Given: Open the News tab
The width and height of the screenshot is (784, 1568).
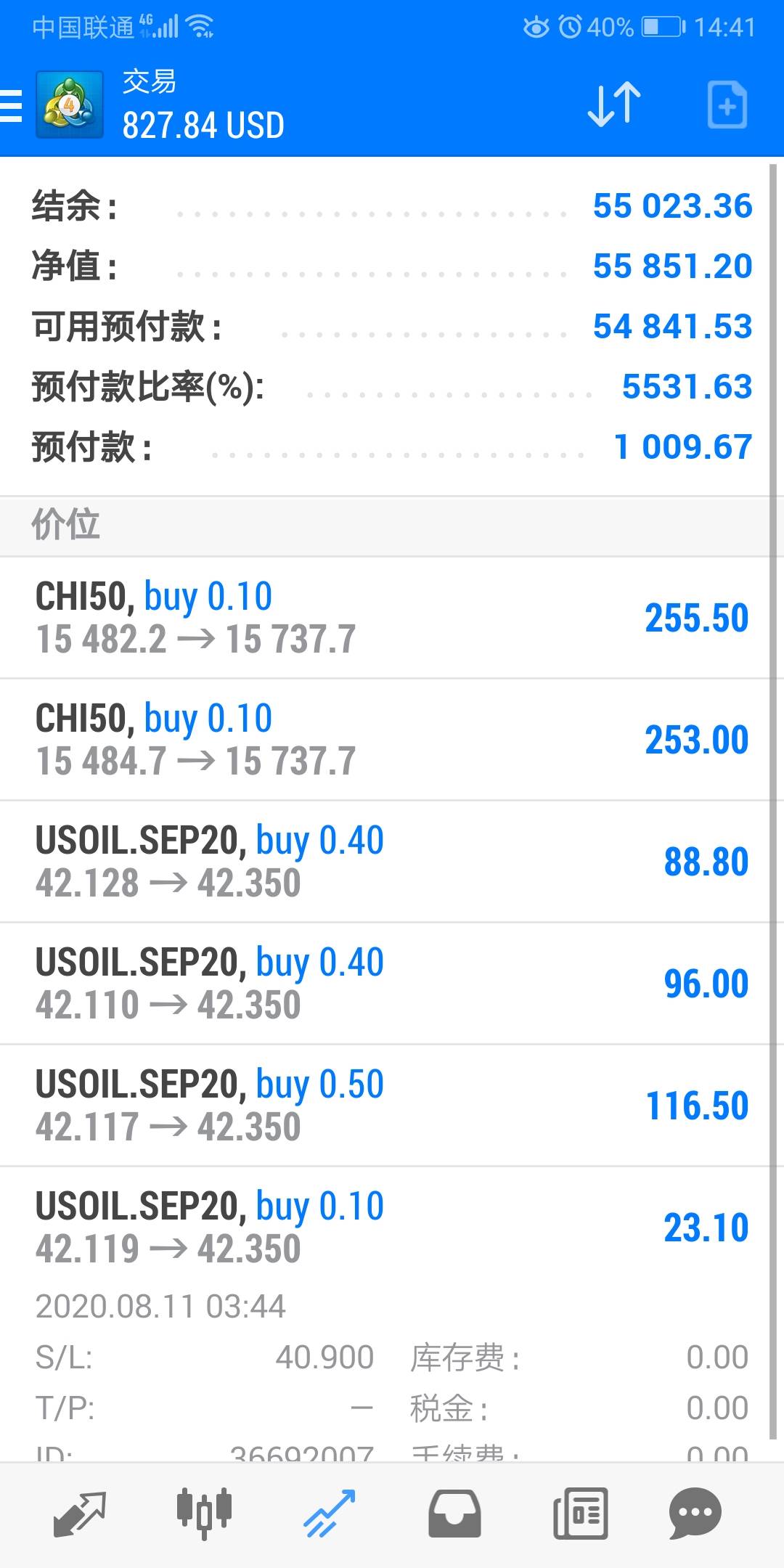Looking at the screenshot, I should pyautogui.click(x=580, y=1514).
